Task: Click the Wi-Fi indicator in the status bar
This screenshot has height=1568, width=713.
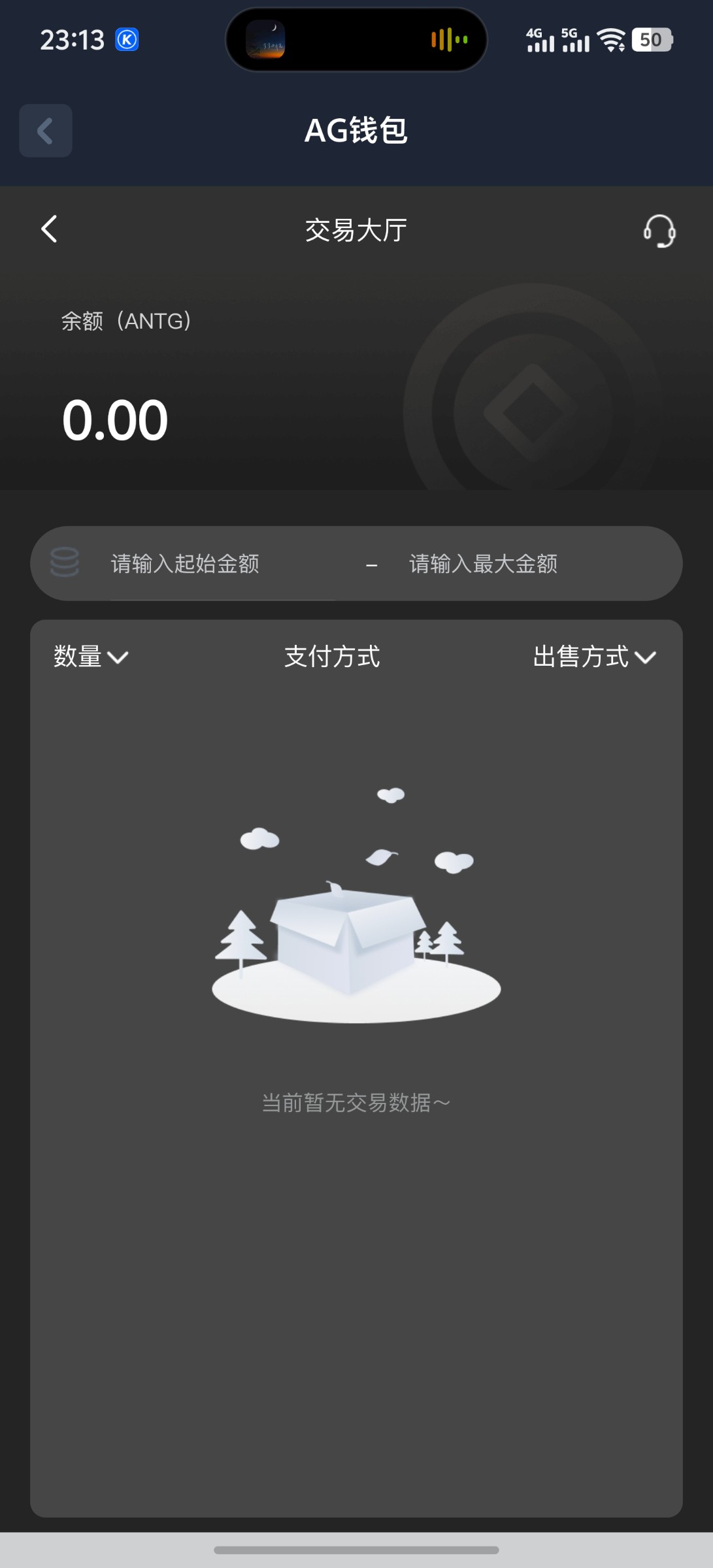Action: point(611,39)
